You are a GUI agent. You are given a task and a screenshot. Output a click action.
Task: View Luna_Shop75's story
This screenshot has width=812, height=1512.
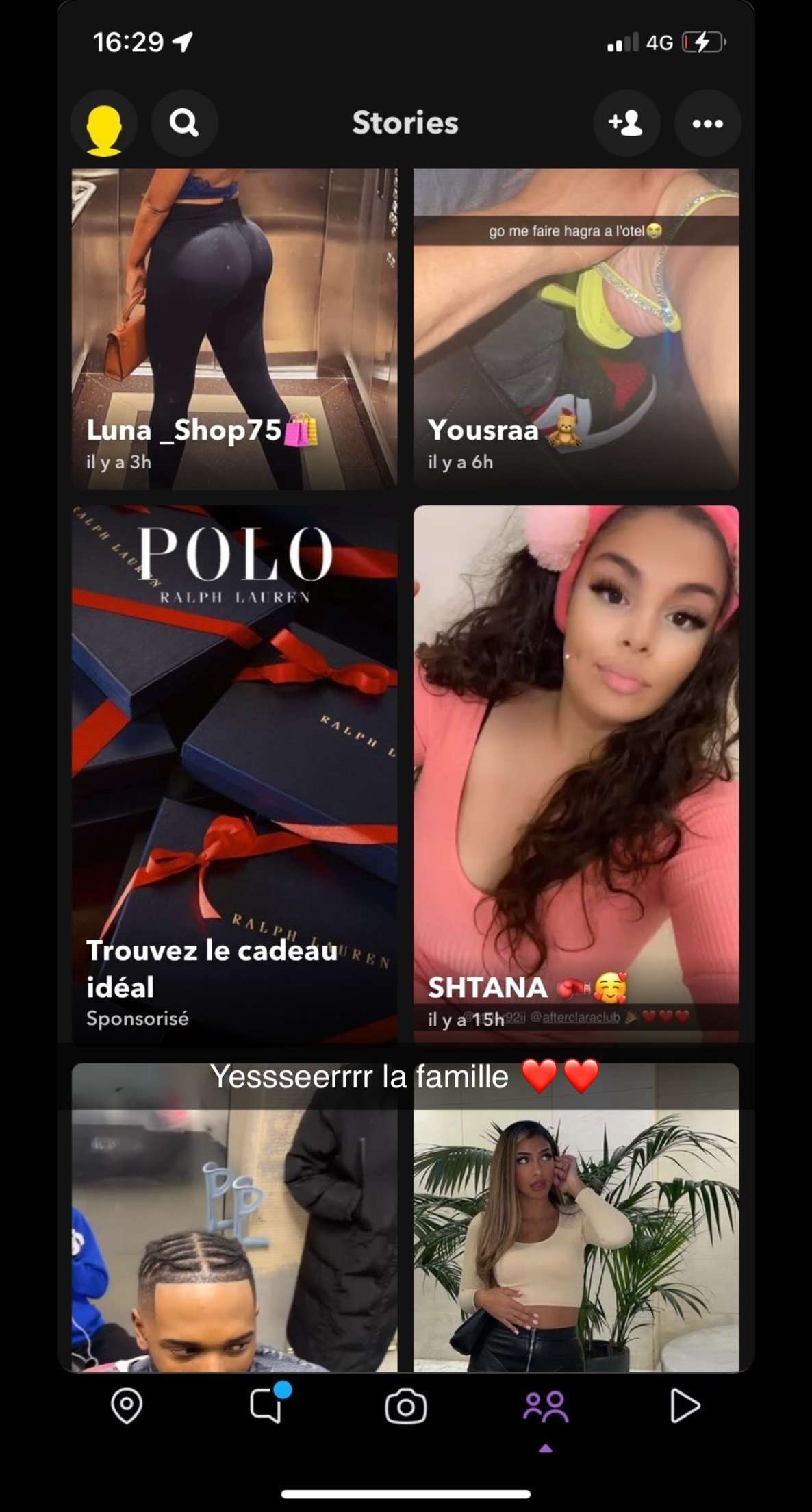coord(234,329)
